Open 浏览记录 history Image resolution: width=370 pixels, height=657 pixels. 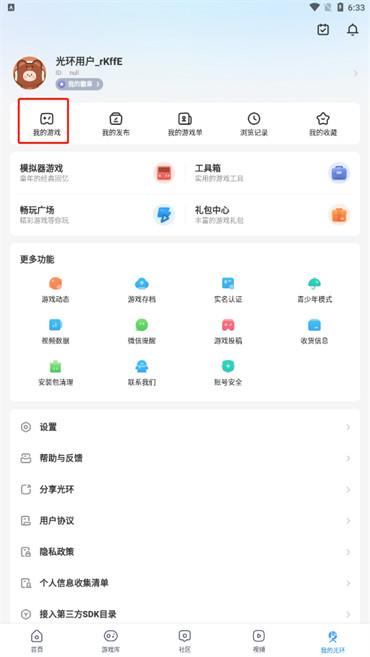(254, 124)
